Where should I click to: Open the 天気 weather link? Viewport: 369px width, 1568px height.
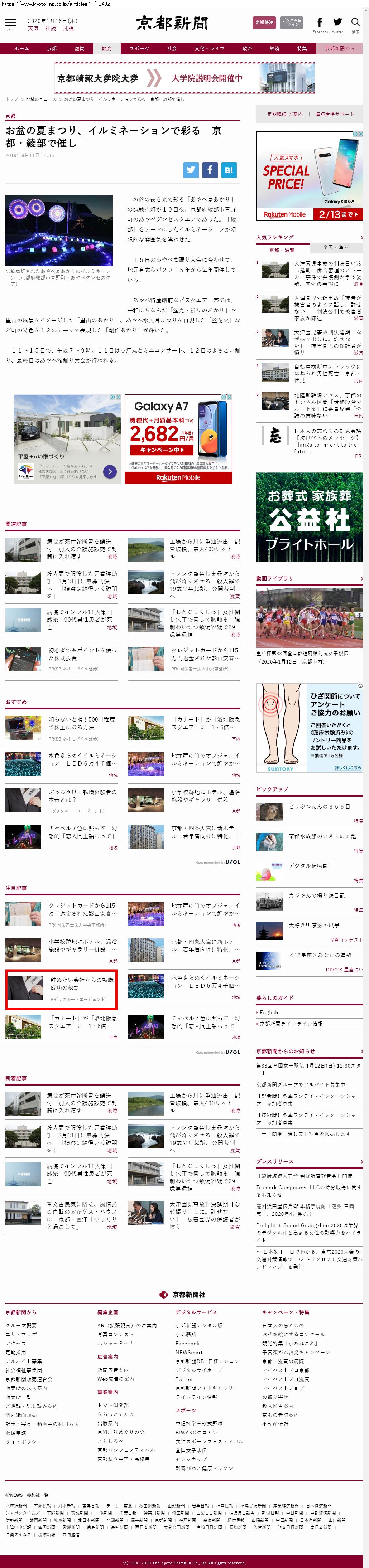click(33, 29)
